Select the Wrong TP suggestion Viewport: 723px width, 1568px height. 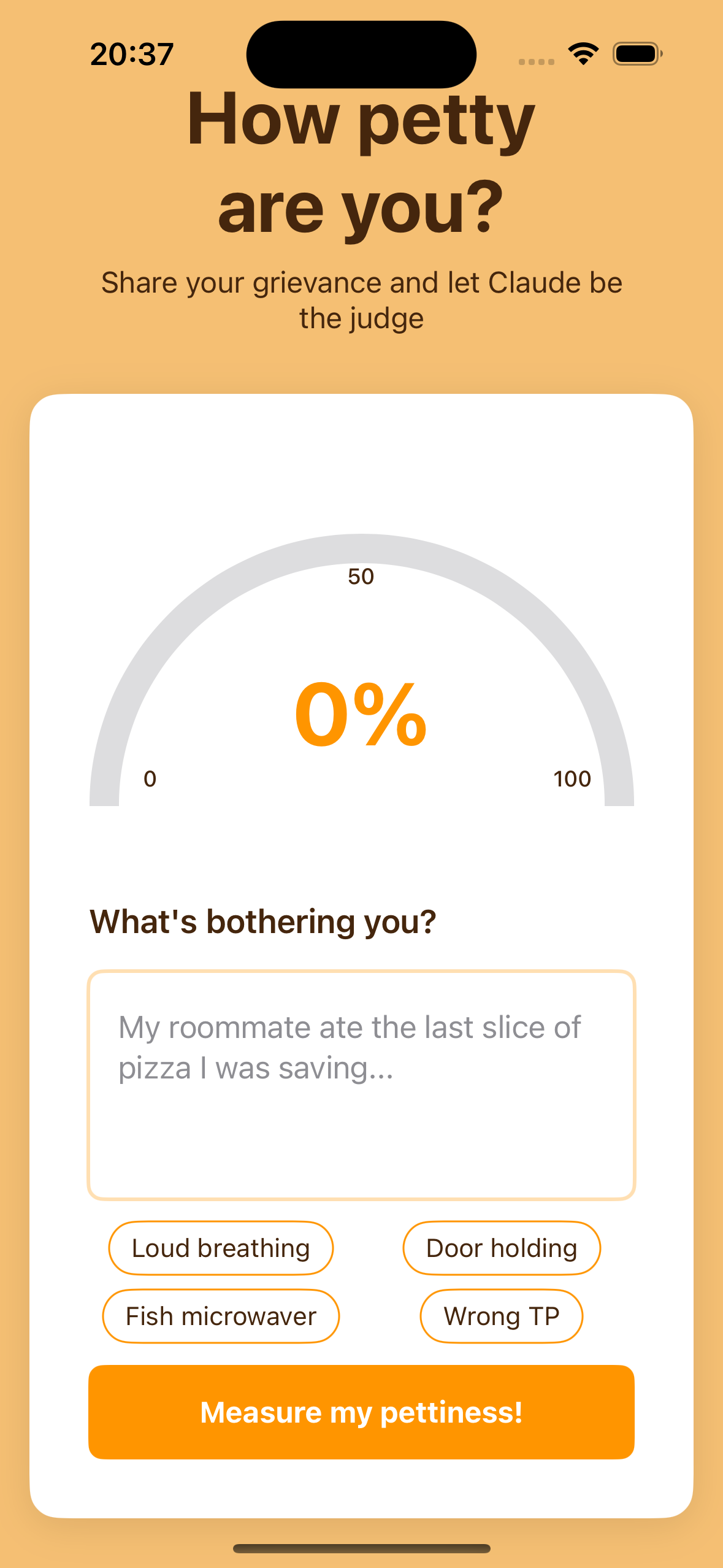coord(502,1316)
